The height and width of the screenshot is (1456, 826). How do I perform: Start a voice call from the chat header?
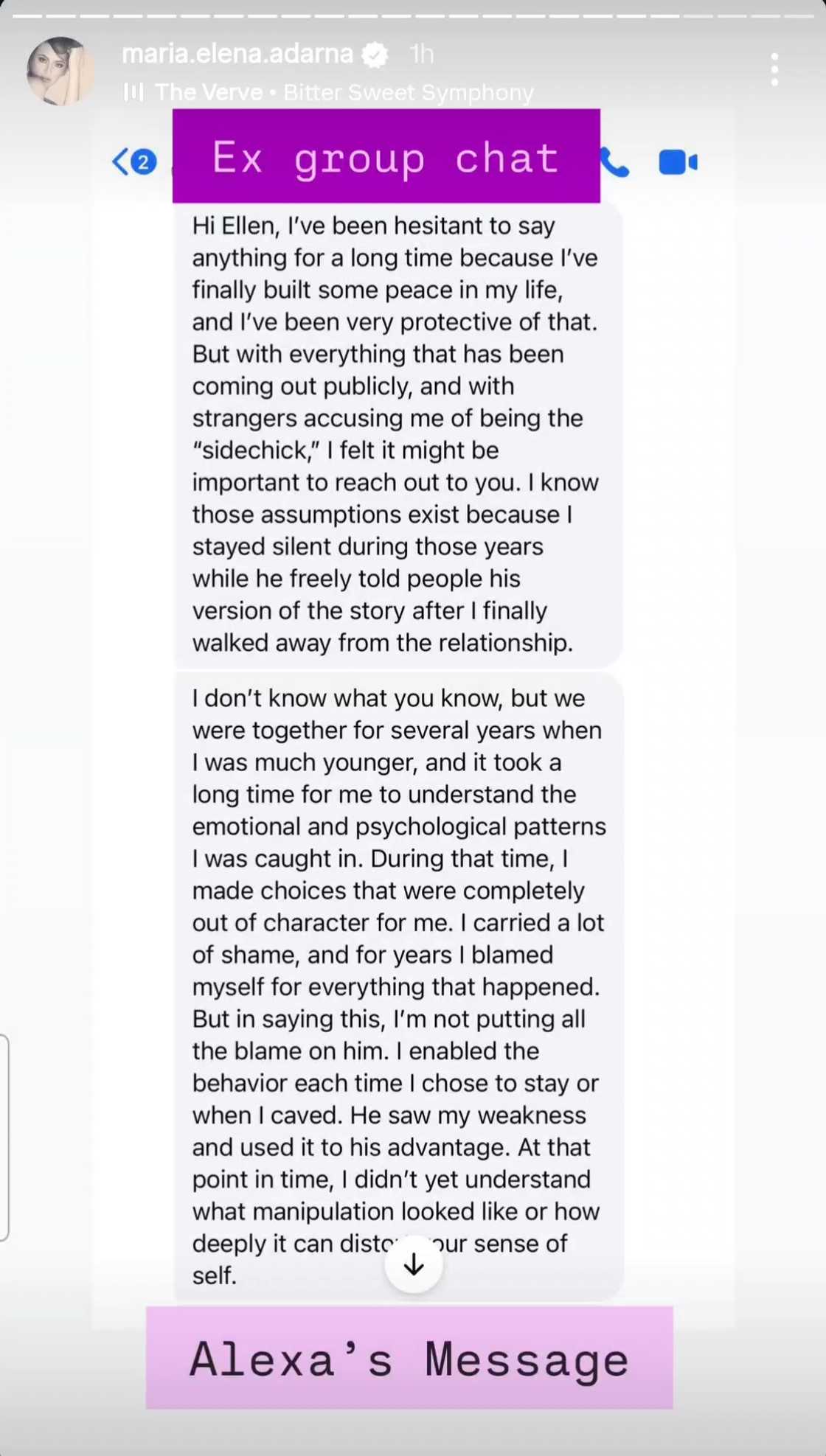coord(617,161)
